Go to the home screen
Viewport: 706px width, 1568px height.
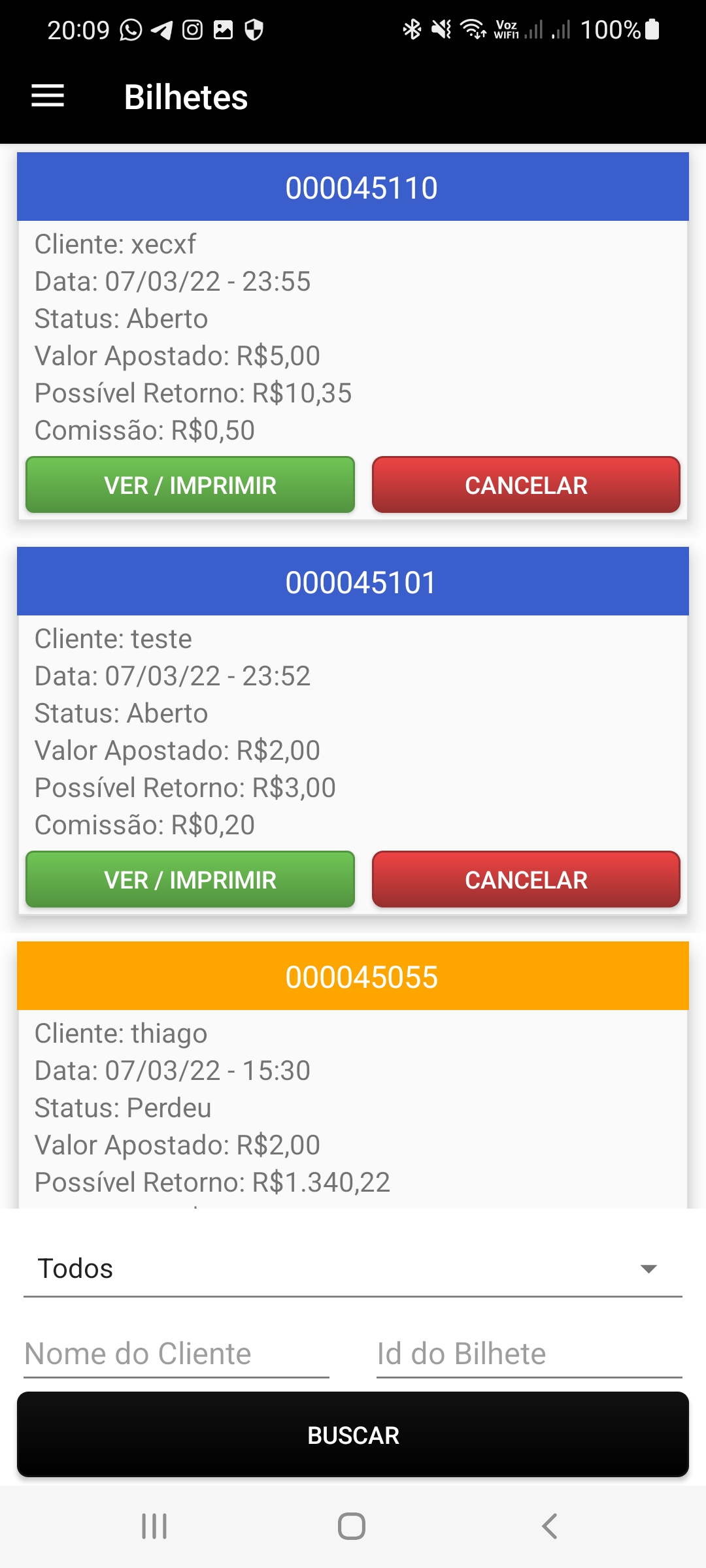pyautogui.click(x=352, y=1526)
